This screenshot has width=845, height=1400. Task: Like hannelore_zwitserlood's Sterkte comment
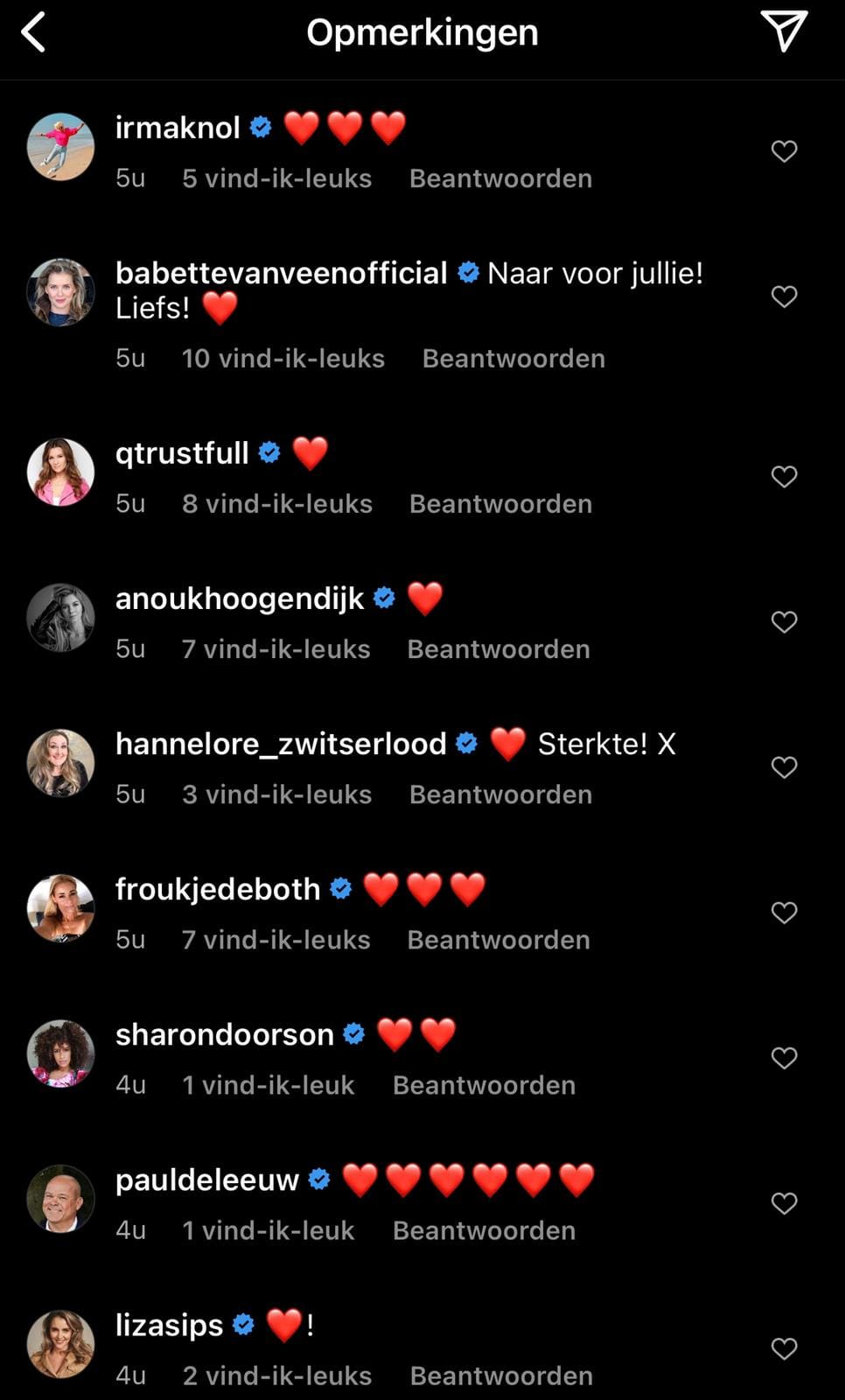784,767
